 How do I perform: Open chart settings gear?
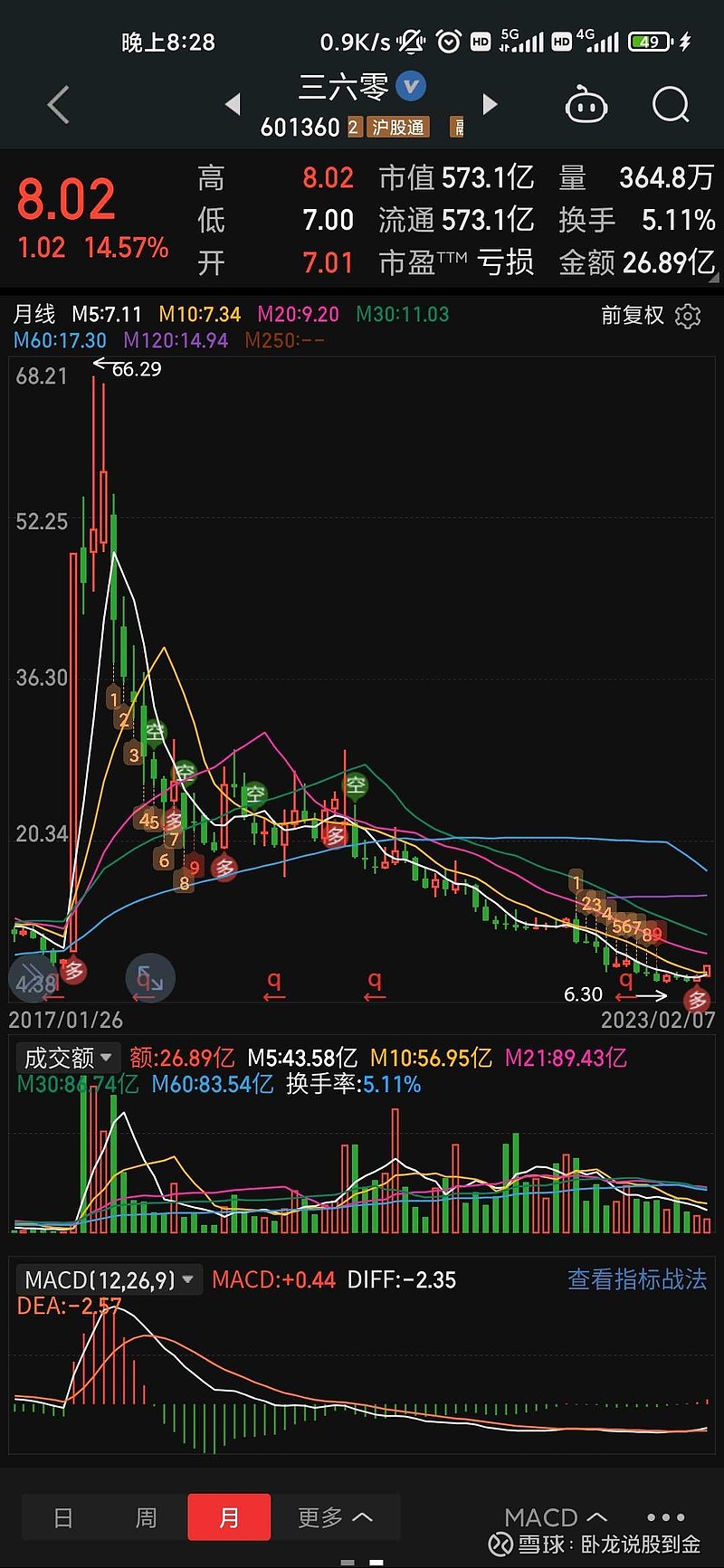pyautogui.click(x=688, y=316)
